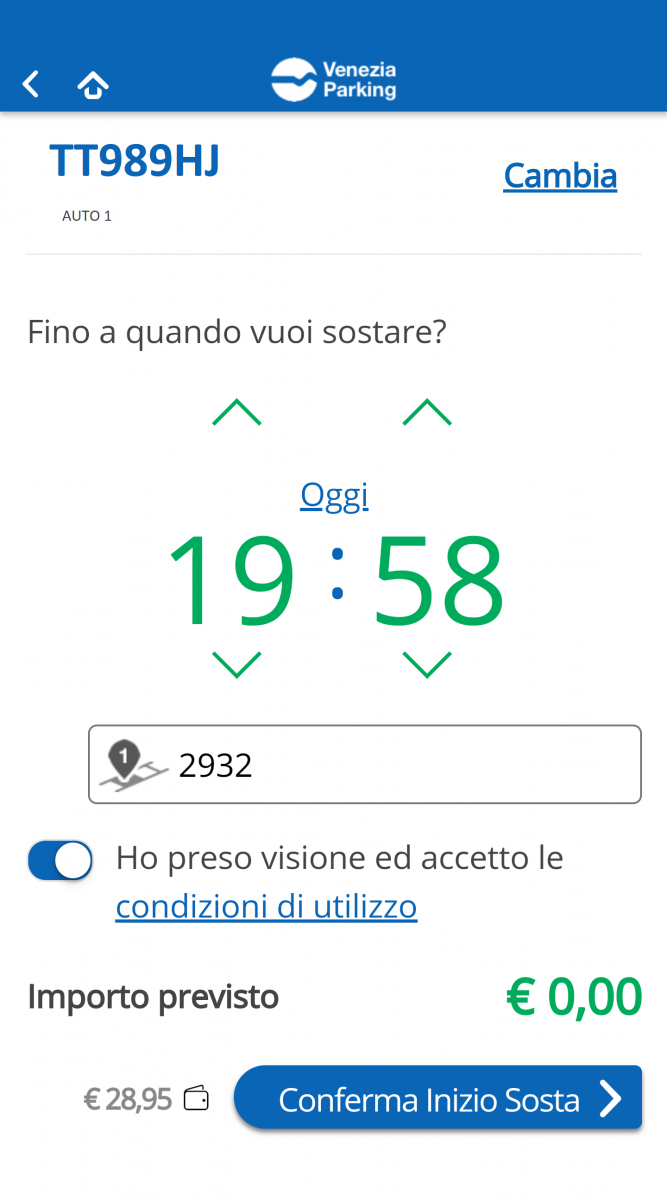Tap Cambia to change the vehicle plate
Image resolution: width=667 pixels, height=1200 pixels.
click(x=560, y=176)
